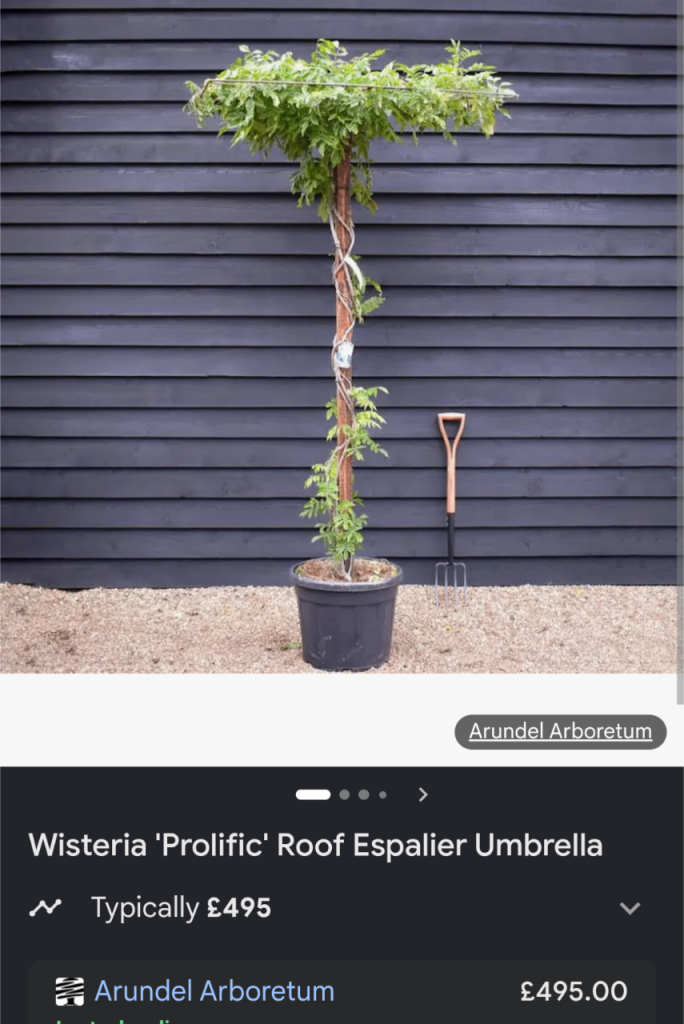Expand the Typically £495 price details
This screenshot has height=1024, width=684.
coord(629,908)
